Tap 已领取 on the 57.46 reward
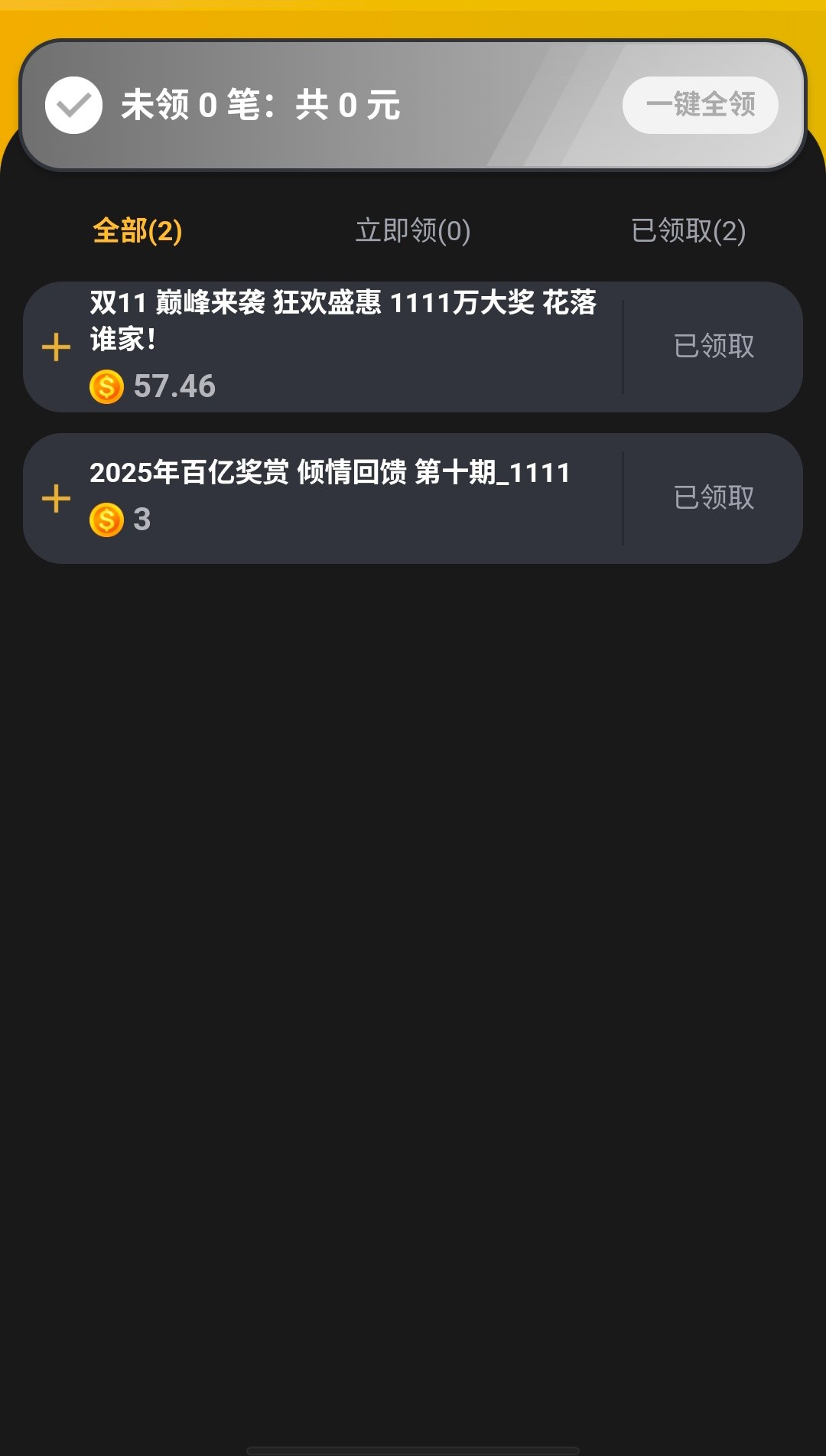Image resolution: width=826 pixels, height=1456 pixels. point(714,347)
